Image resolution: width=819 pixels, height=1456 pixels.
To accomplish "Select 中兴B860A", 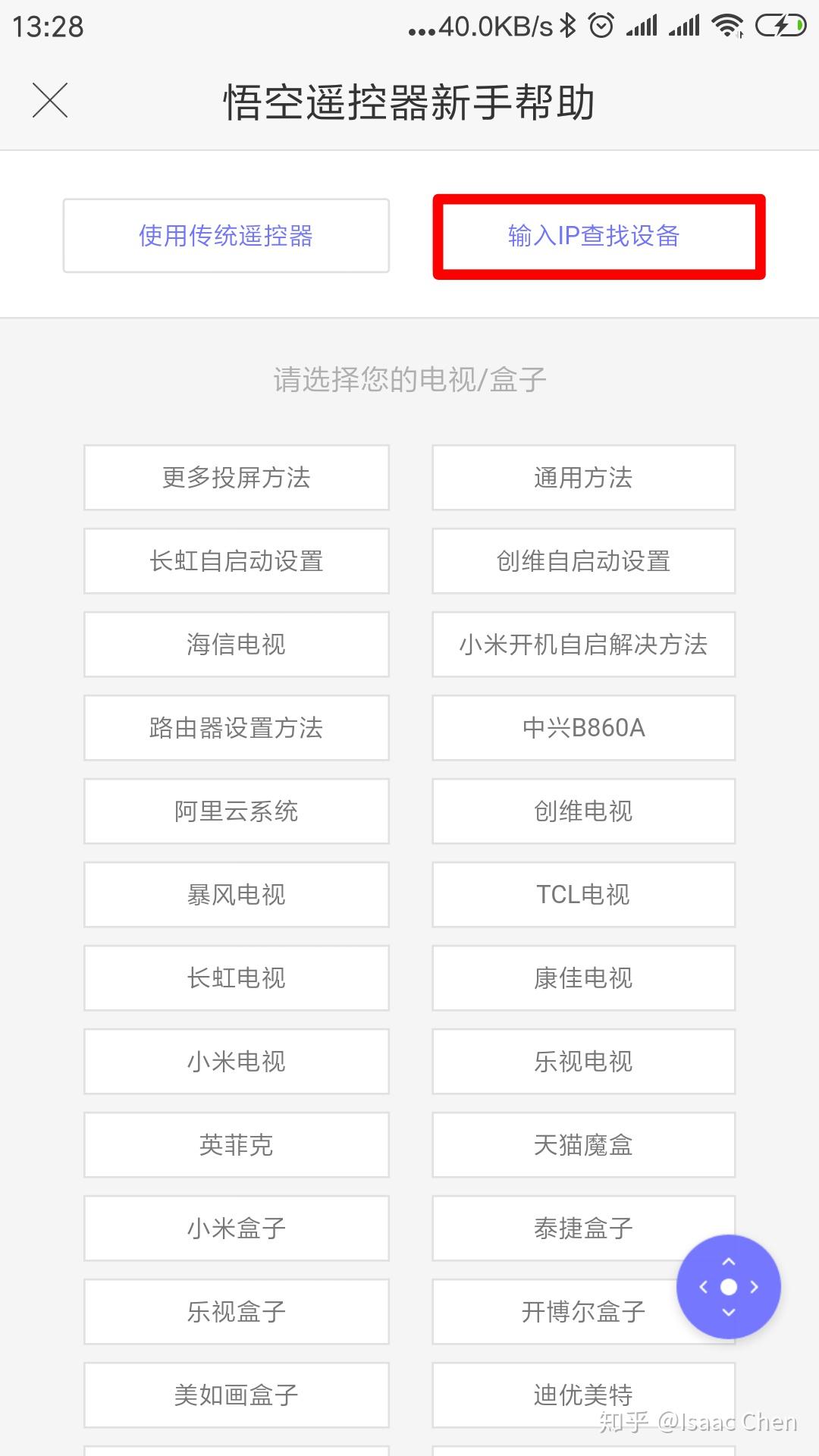I will (x=584, y=728).
